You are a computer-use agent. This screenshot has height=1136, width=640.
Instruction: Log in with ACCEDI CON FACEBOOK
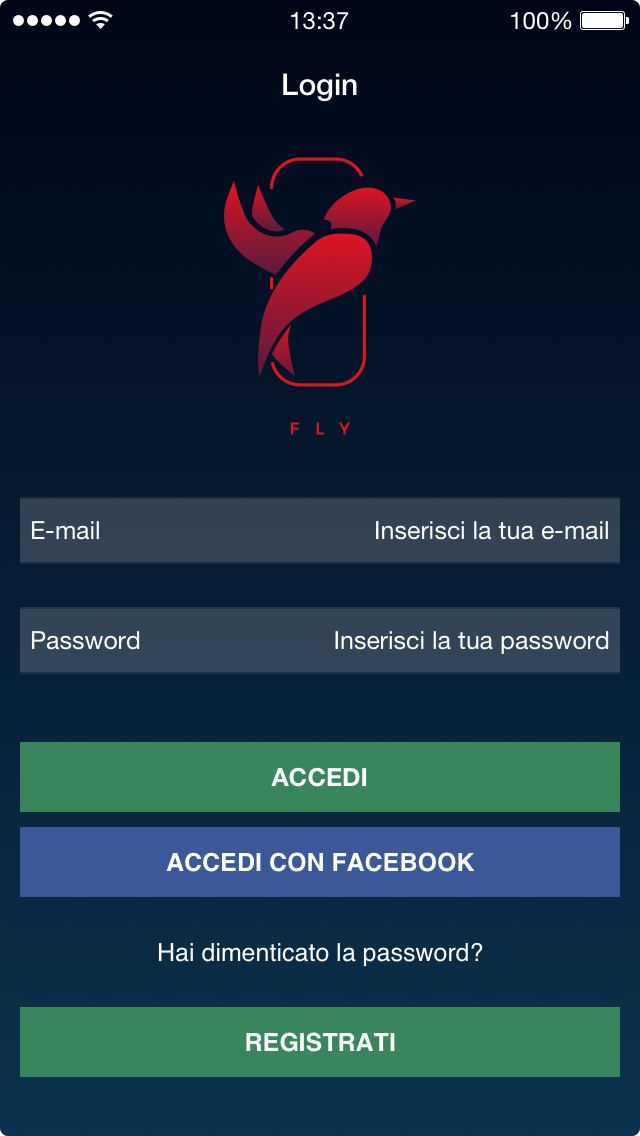coord(320,862)
